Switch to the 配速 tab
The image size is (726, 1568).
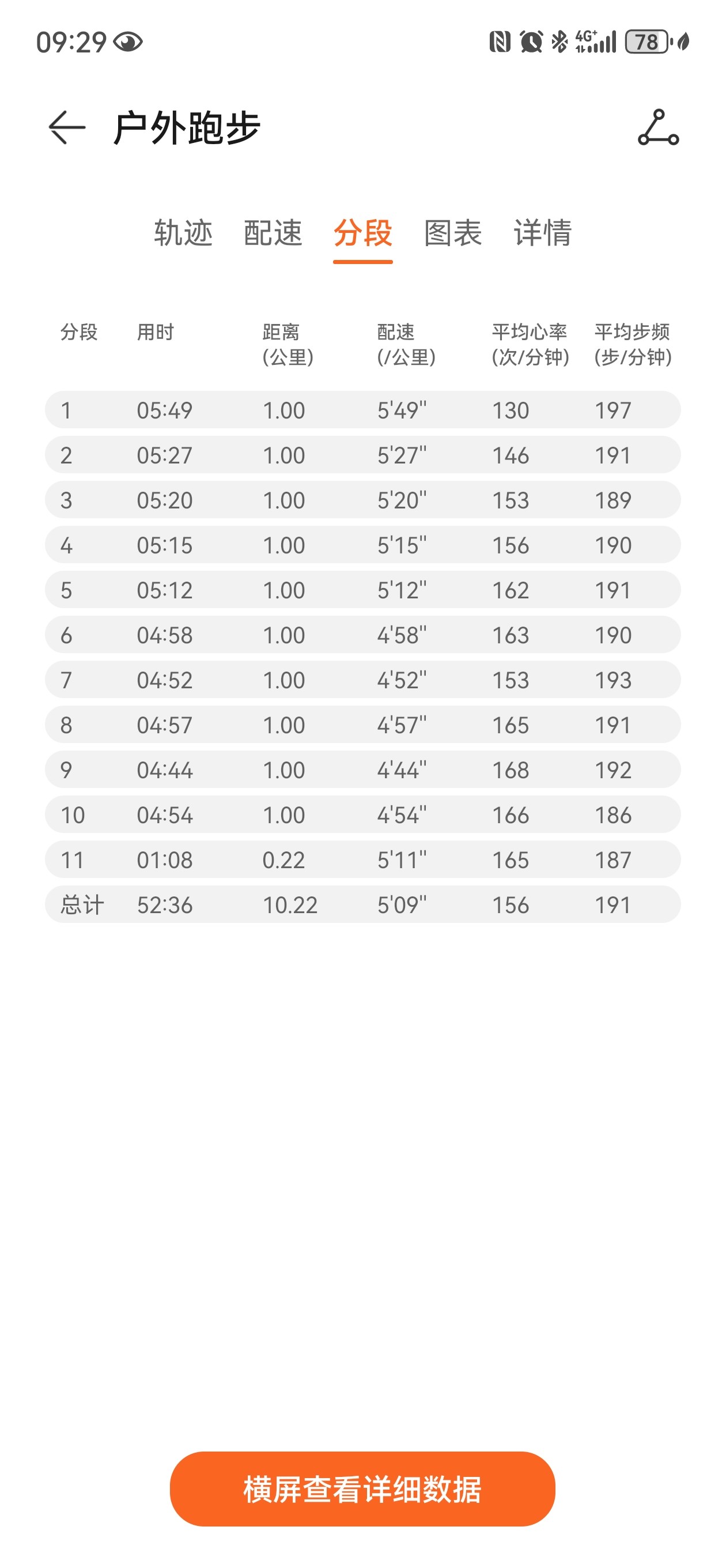pyautogui.click(x=273, y=233)
